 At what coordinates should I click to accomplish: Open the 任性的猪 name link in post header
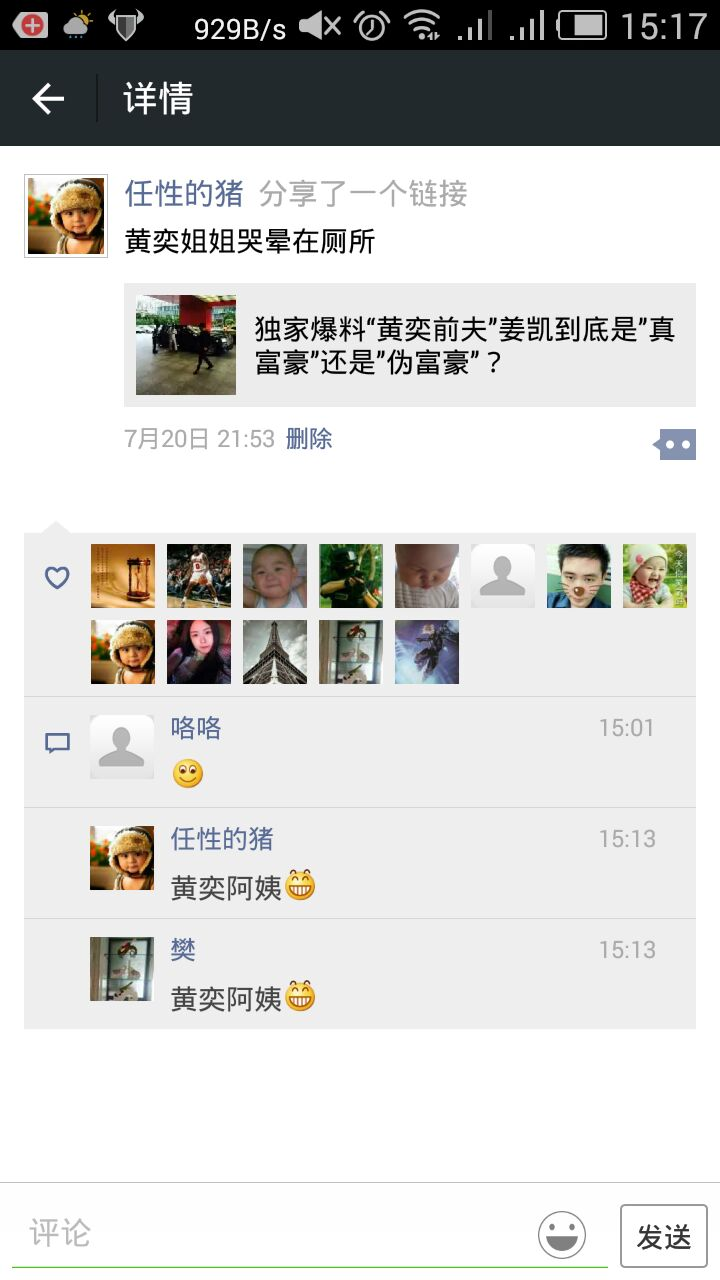tap(184, 193)
